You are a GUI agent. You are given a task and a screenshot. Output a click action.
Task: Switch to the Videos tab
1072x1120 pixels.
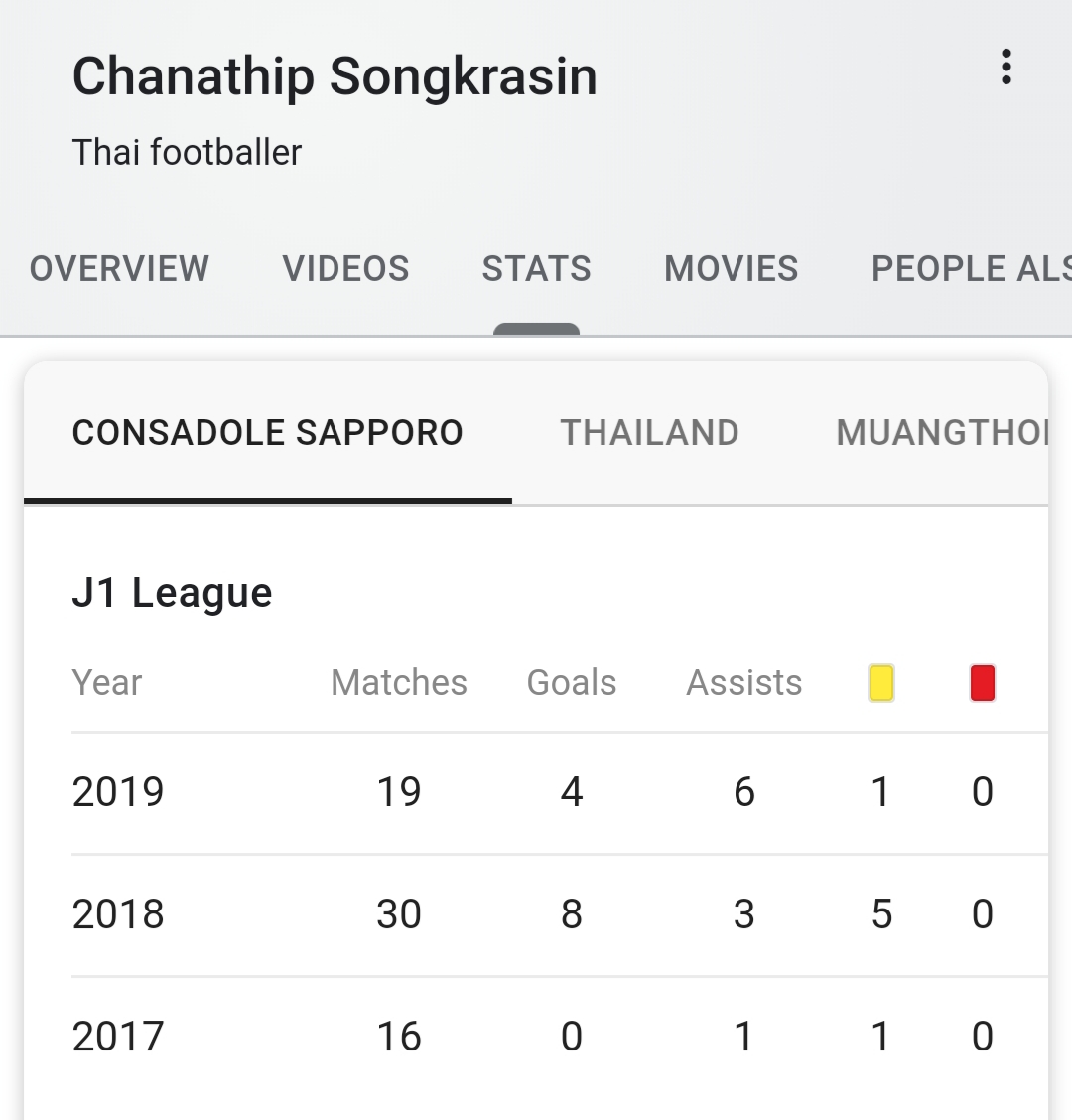point(345,269)
